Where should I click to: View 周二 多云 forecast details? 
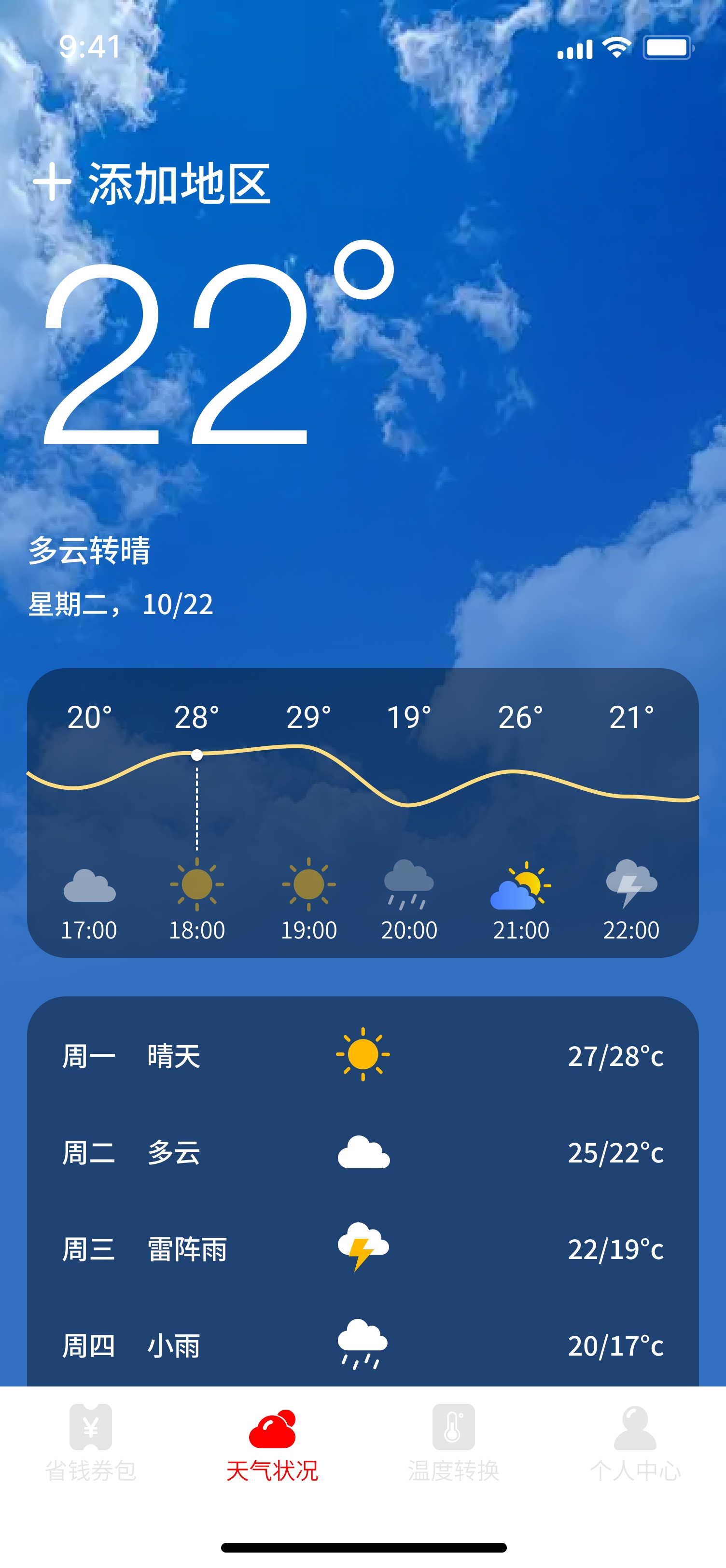coord(363,1152)
